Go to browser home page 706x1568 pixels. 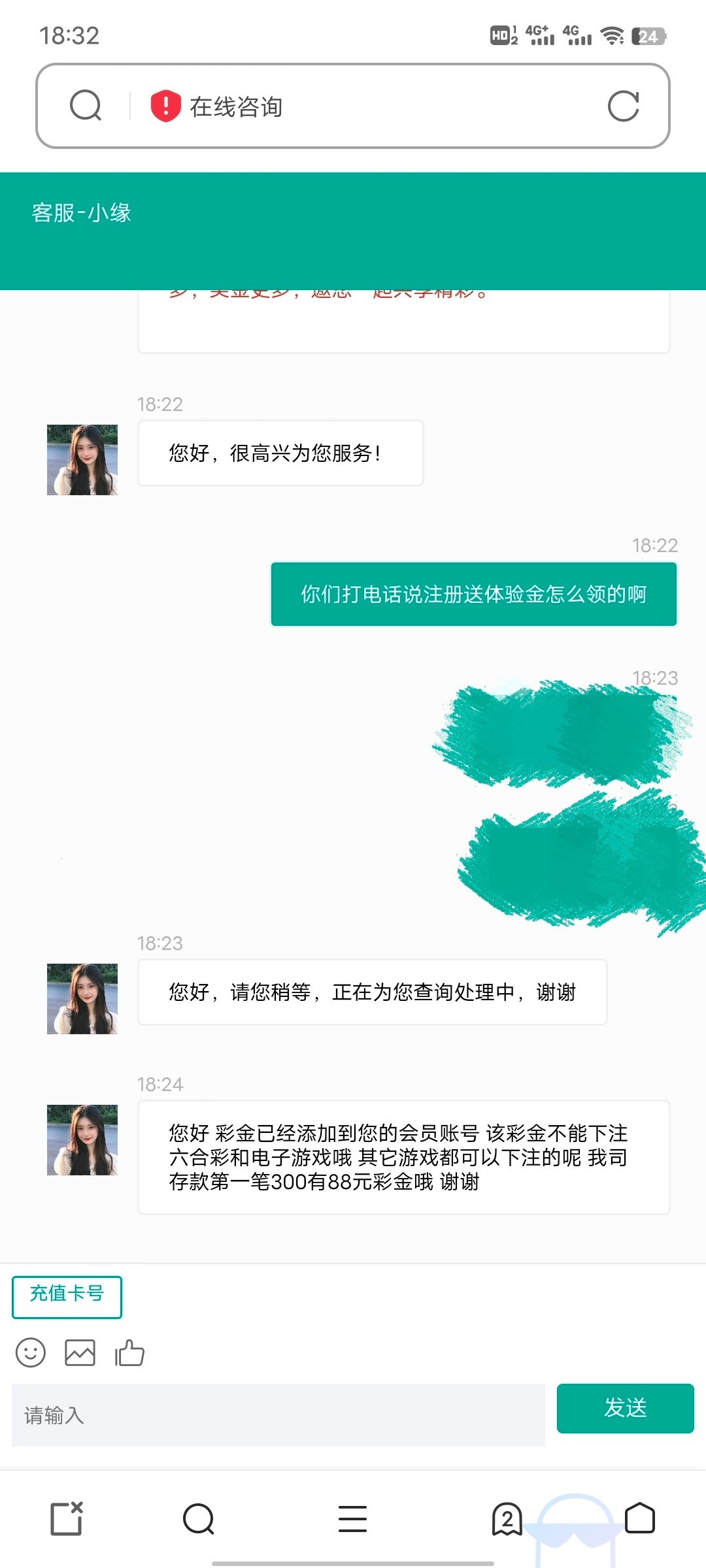tap(639, 1518)
